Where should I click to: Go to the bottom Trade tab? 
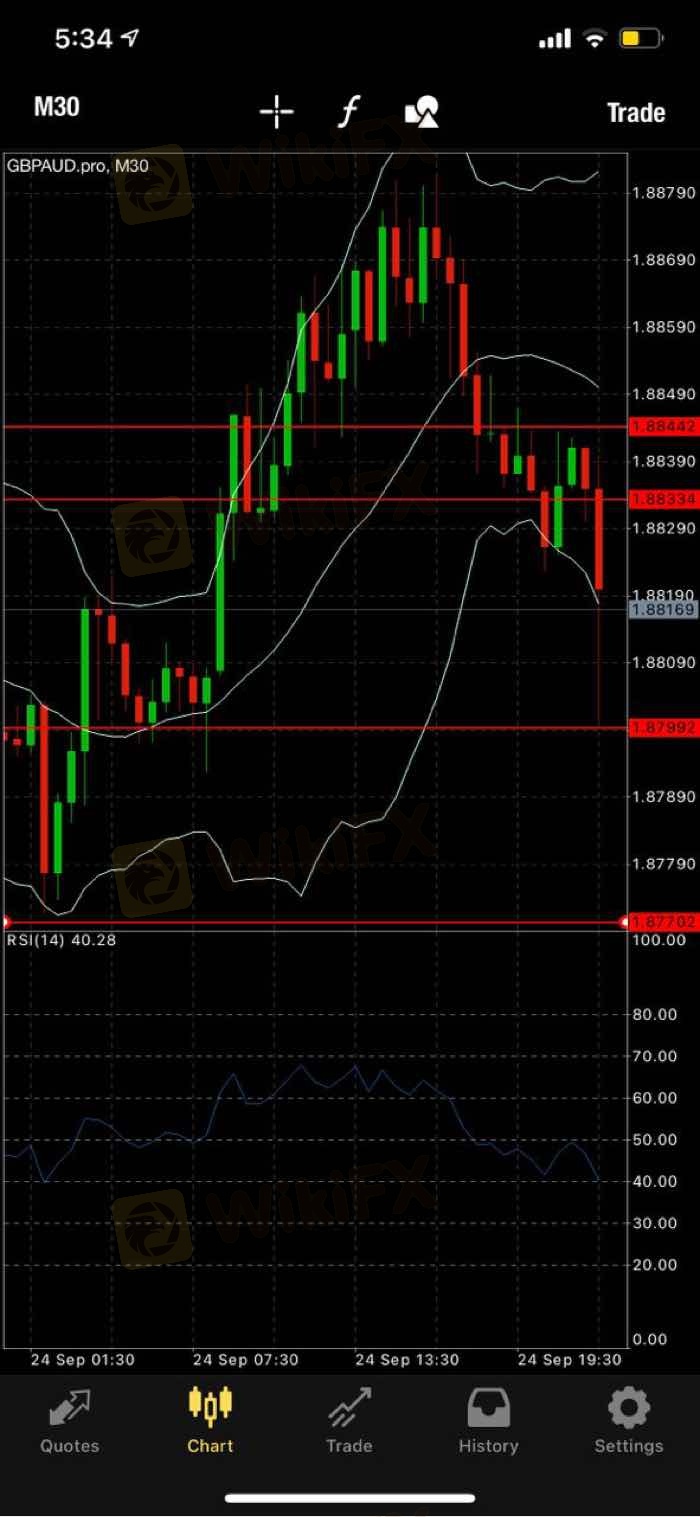coord(349,1422)
